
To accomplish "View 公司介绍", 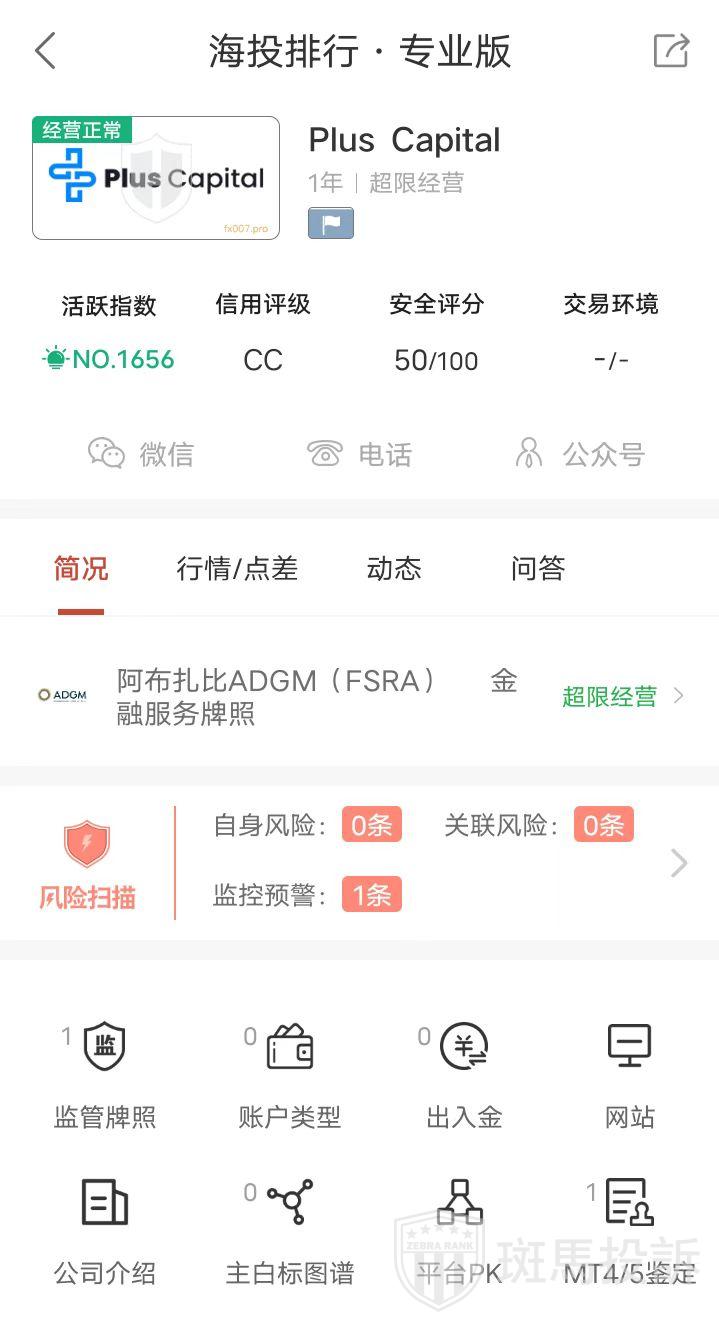I will 105,1231.
